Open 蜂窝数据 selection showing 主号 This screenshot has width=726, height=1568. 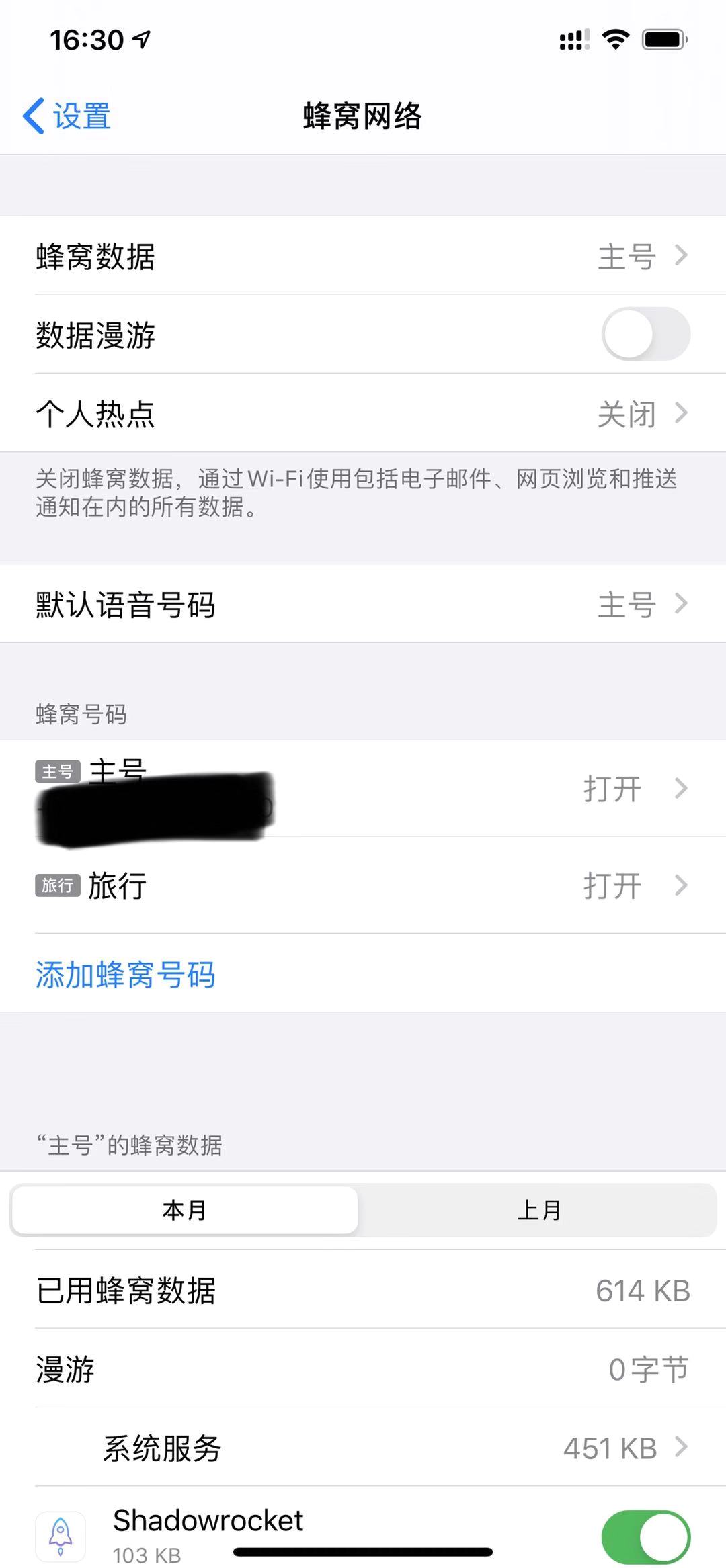(363, 257)
